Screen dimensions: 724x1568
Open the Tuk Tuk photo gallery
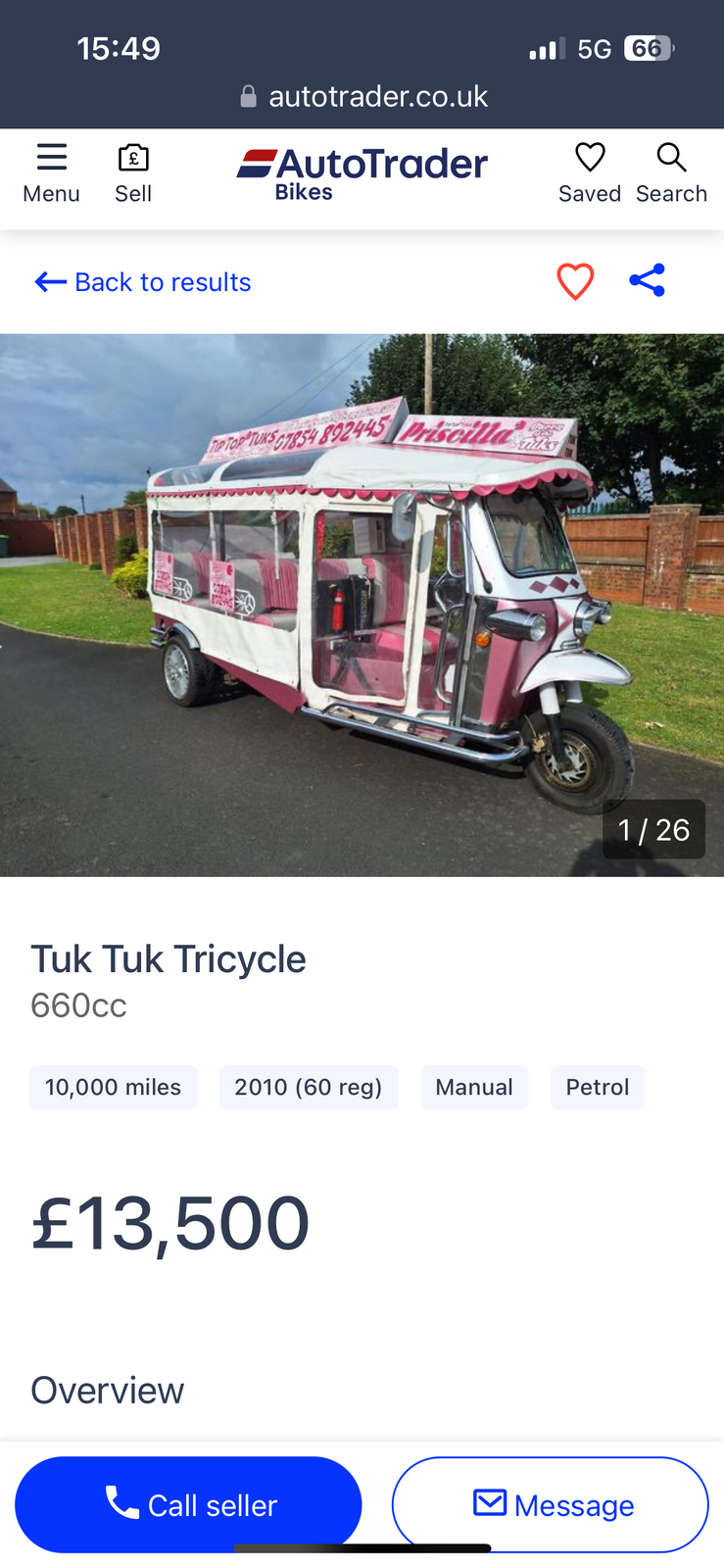click(x=362, y=605)
